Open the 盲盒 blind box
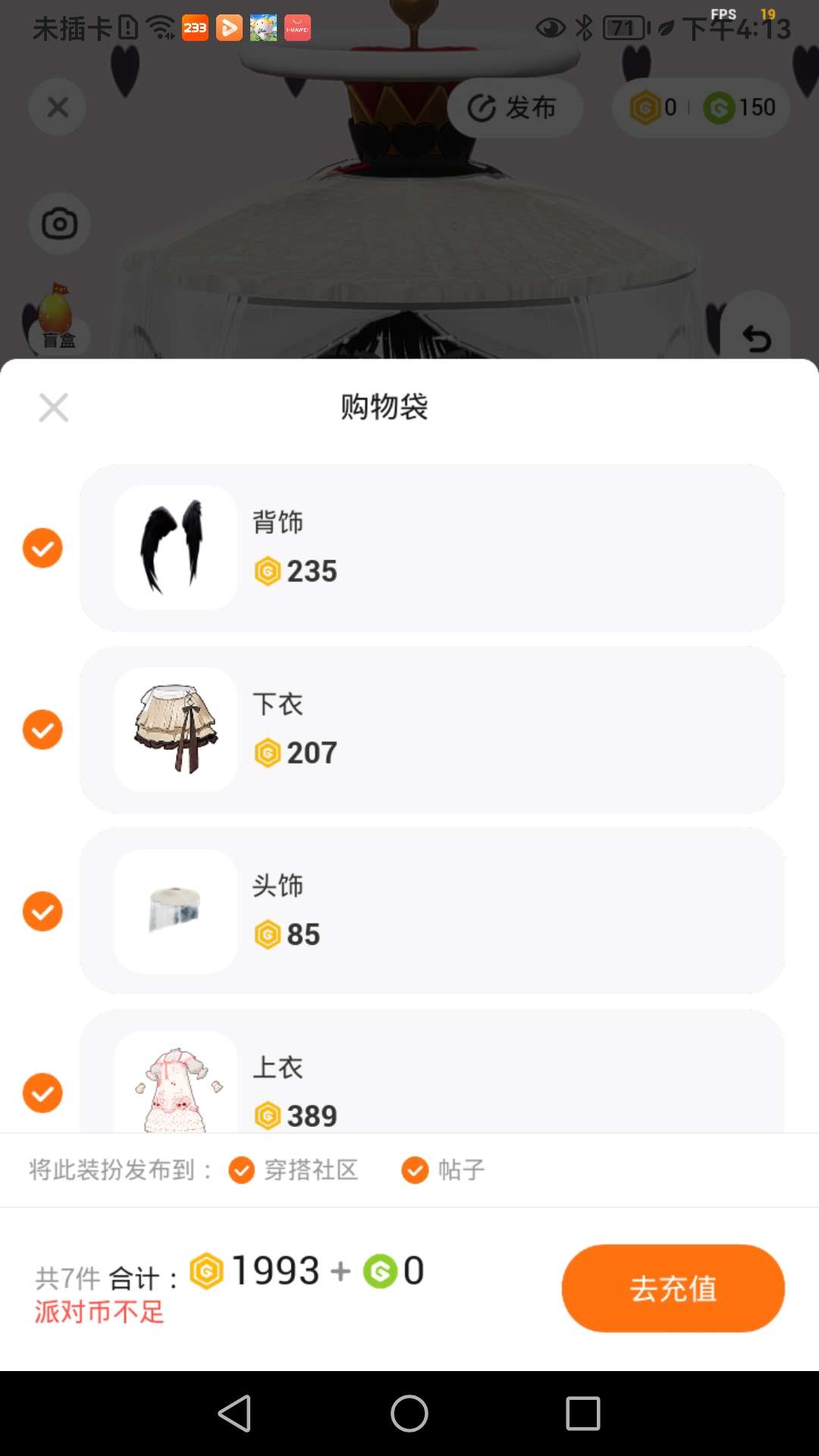Viewport: 819px width, 1456px height. tap(56, 318)
